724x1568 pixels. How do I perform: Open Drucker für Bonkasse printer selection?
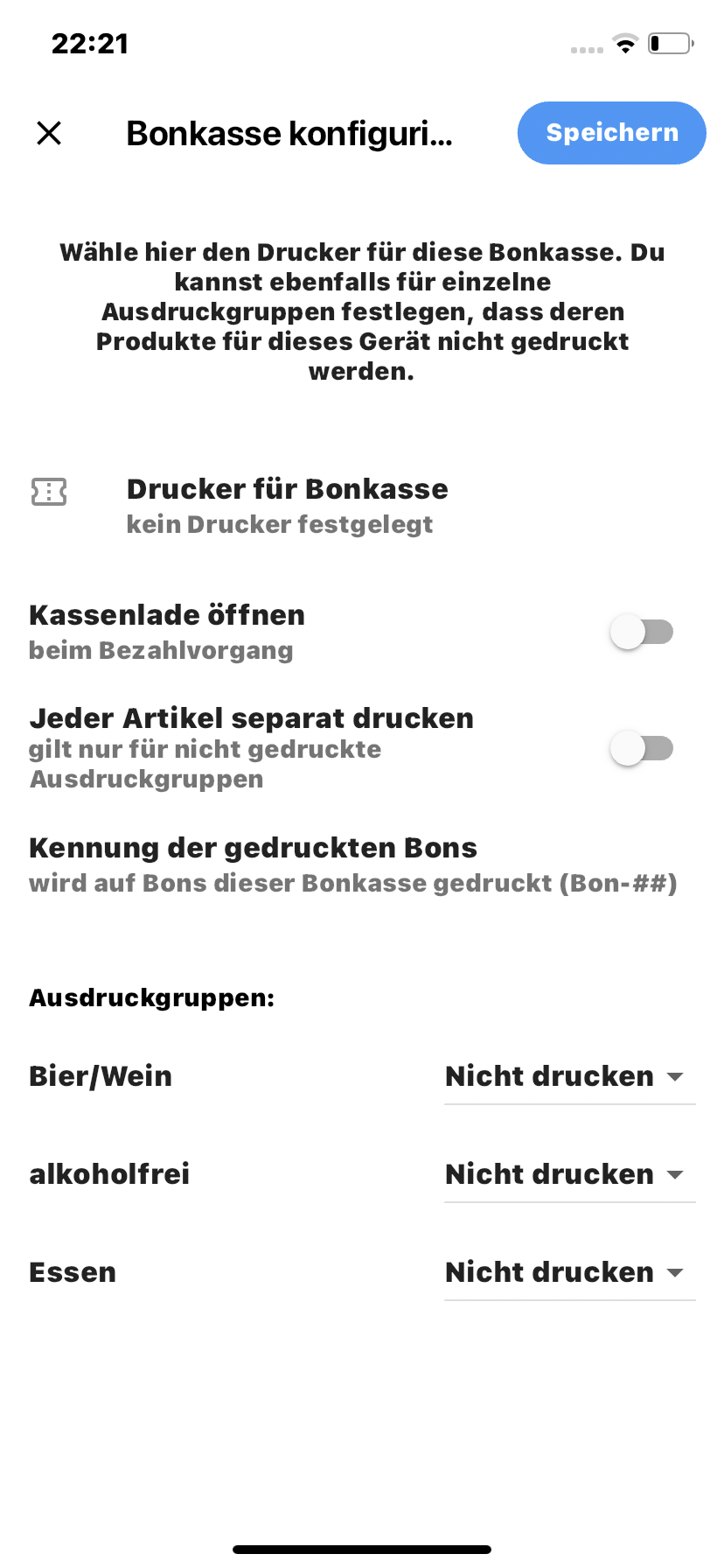362,506
